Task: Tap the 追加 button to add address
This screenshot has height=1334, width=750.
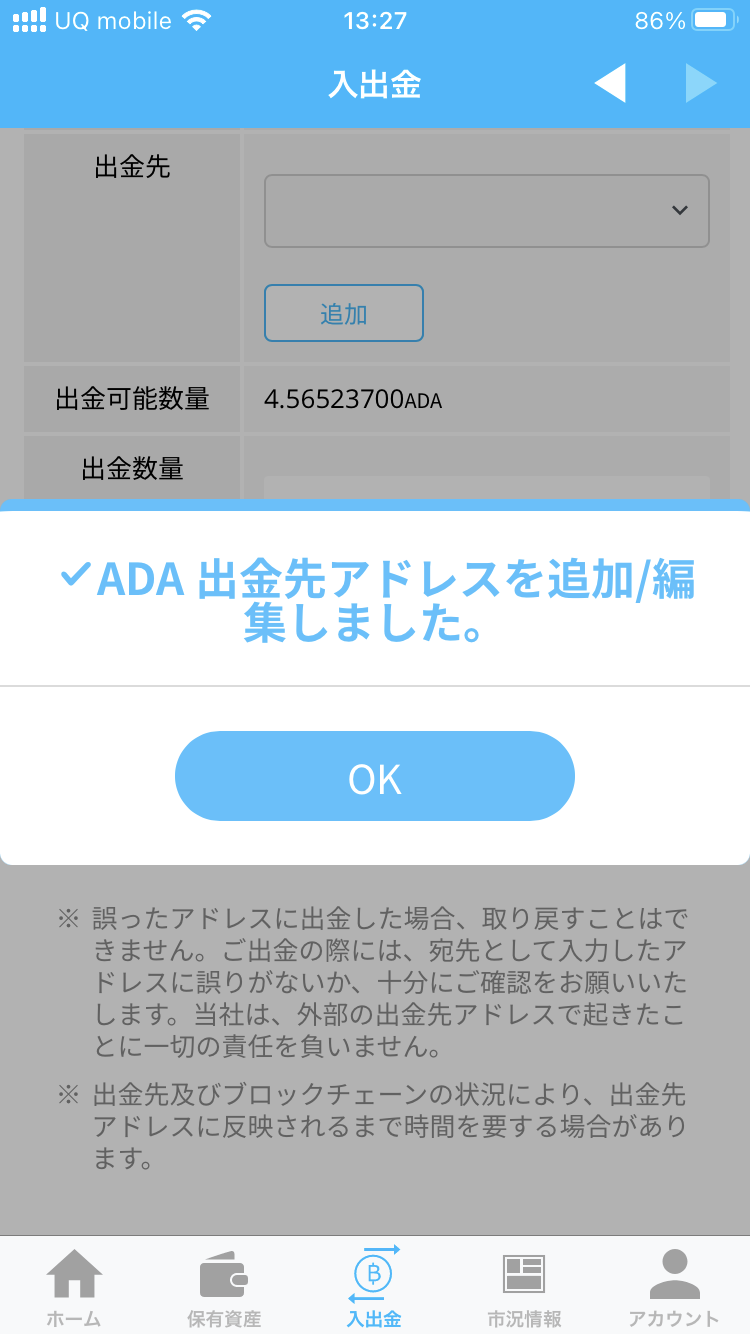Action: tap(344, 313)
